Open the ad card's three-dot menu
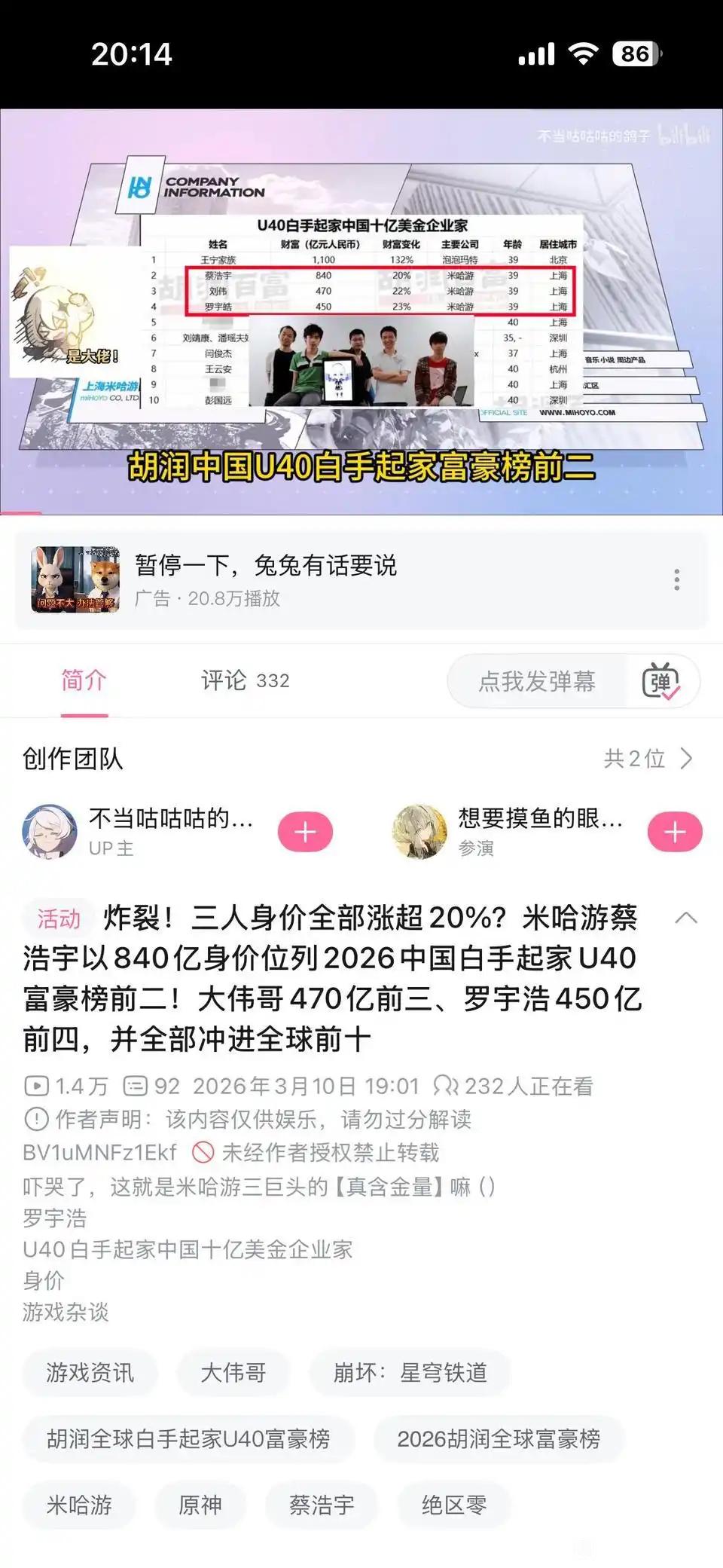This screenshot has width=723, height=1568. pos(676,579)
